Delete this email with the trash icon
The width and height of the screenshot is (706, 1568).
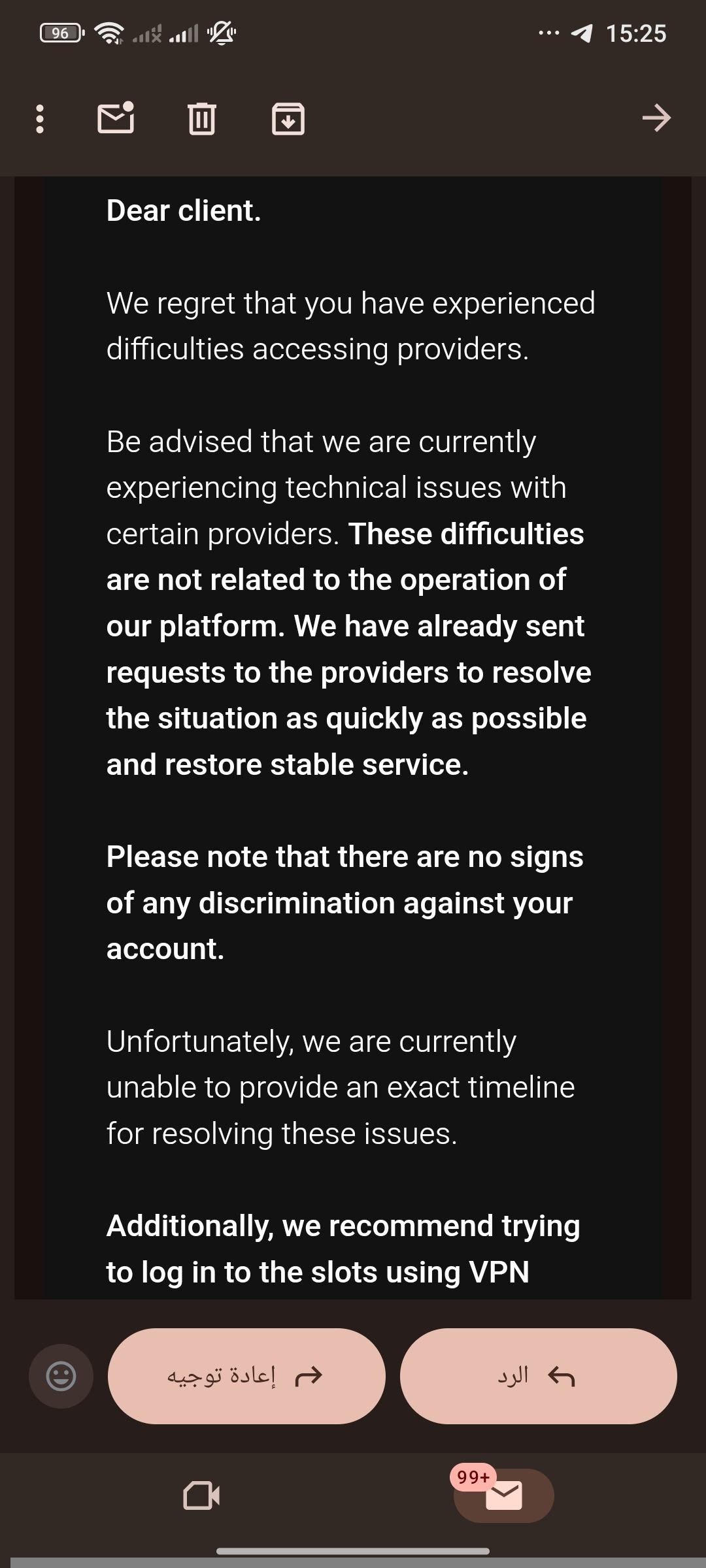pos(201,119)
